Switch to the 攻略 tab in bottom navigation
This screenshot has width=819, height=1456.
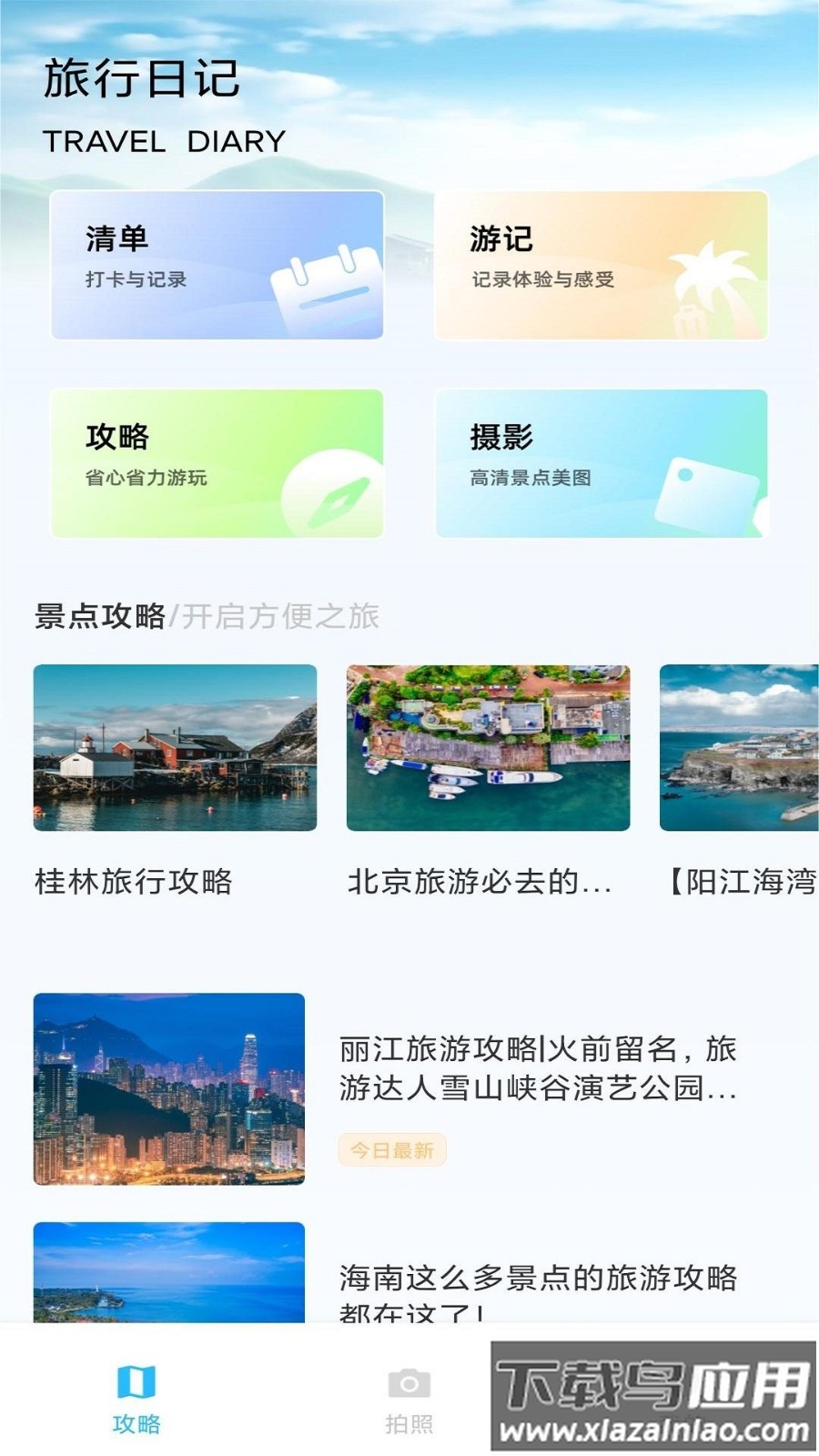coord(135,1401)
